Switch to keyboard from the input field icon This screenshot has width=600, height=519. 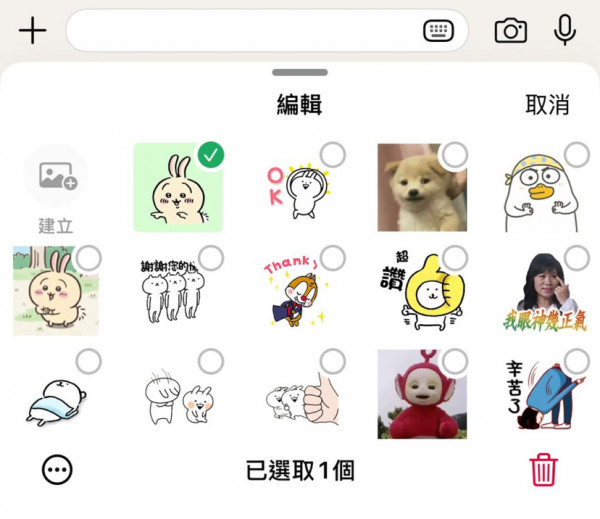pyautogui.click(x=438, y=31)
